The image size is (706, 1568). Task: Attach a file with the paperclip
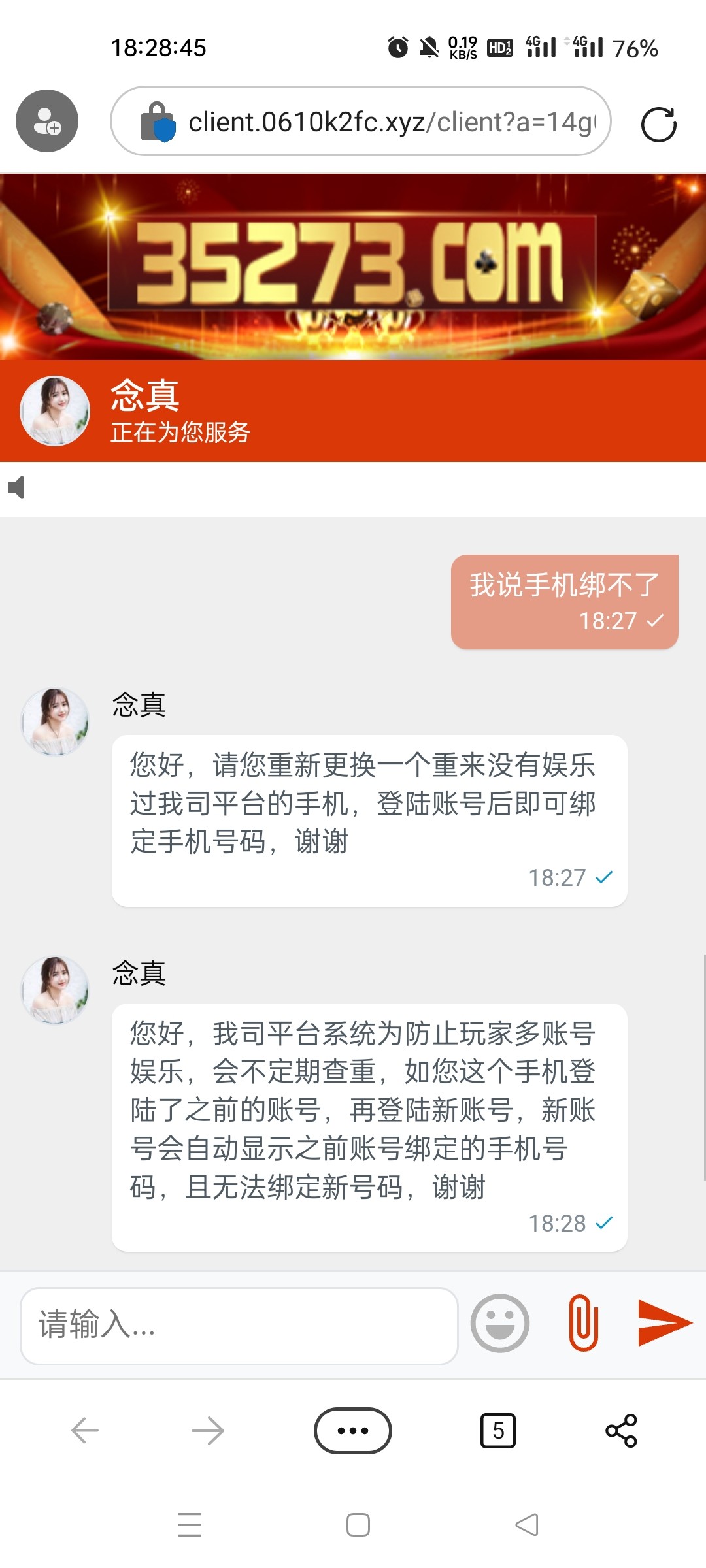point(583,1323)
